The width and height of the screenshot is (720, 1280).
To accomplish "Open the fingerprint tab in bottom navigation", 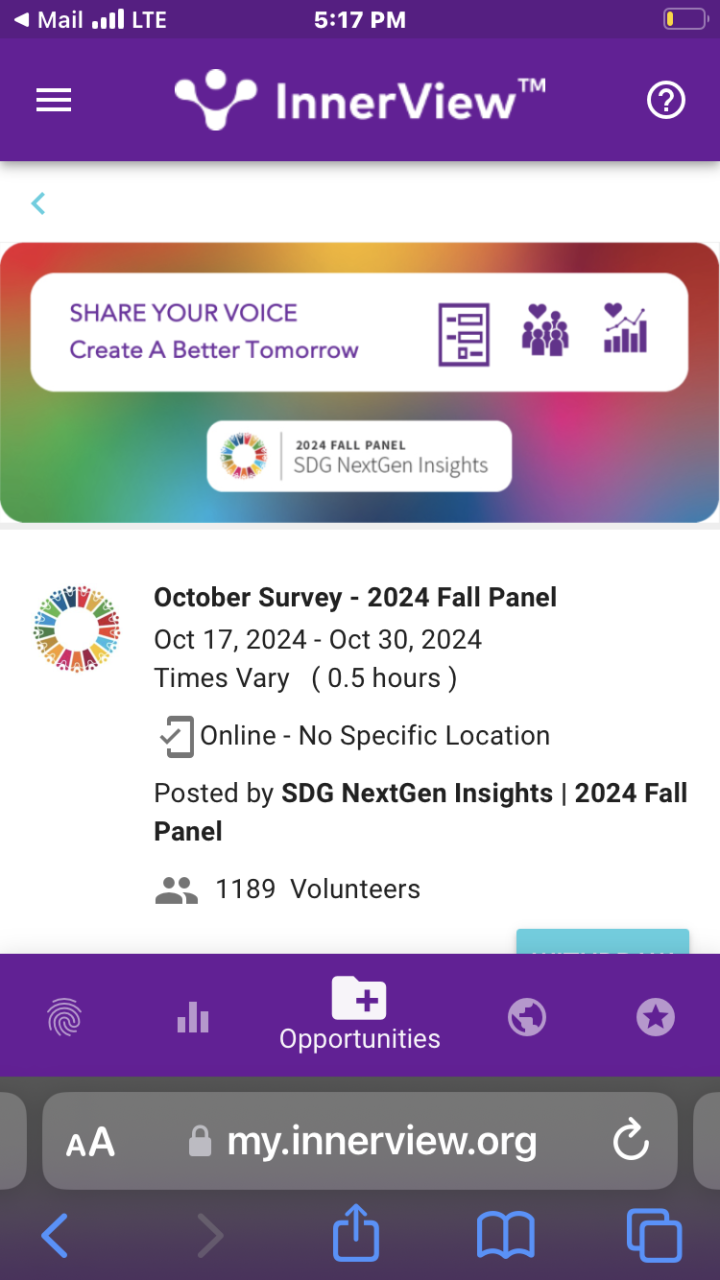I will (x=64, y=1018).
